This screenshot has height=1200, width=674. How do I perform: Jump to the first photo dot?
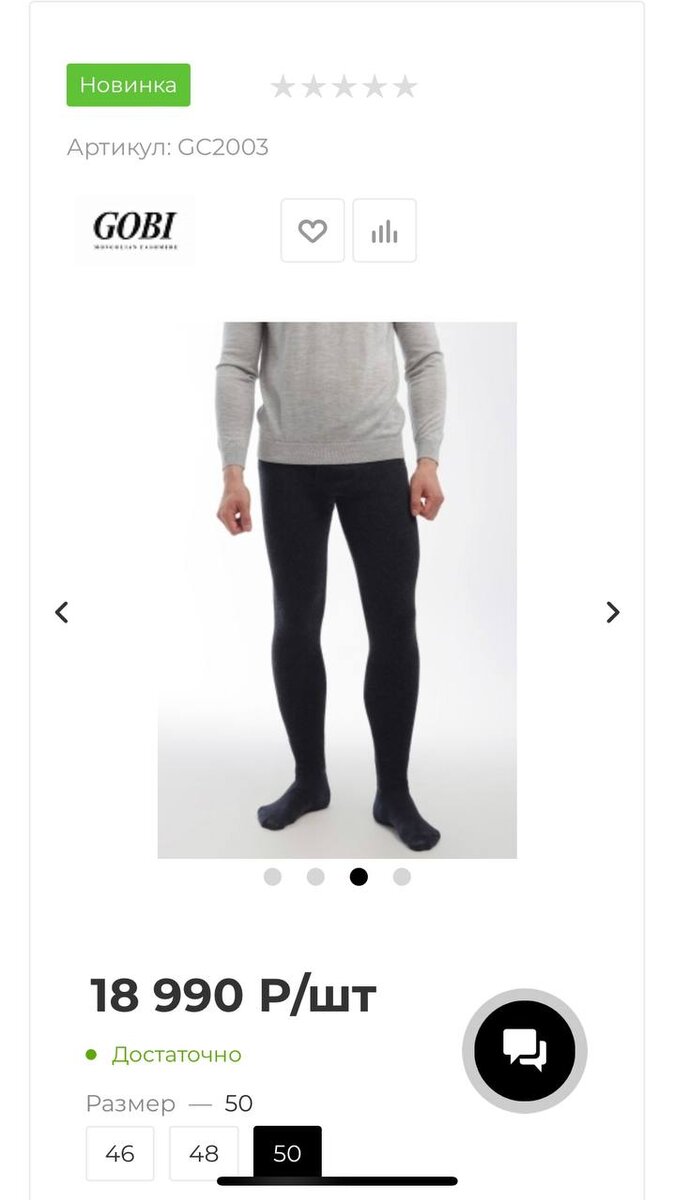click(272, 877)
